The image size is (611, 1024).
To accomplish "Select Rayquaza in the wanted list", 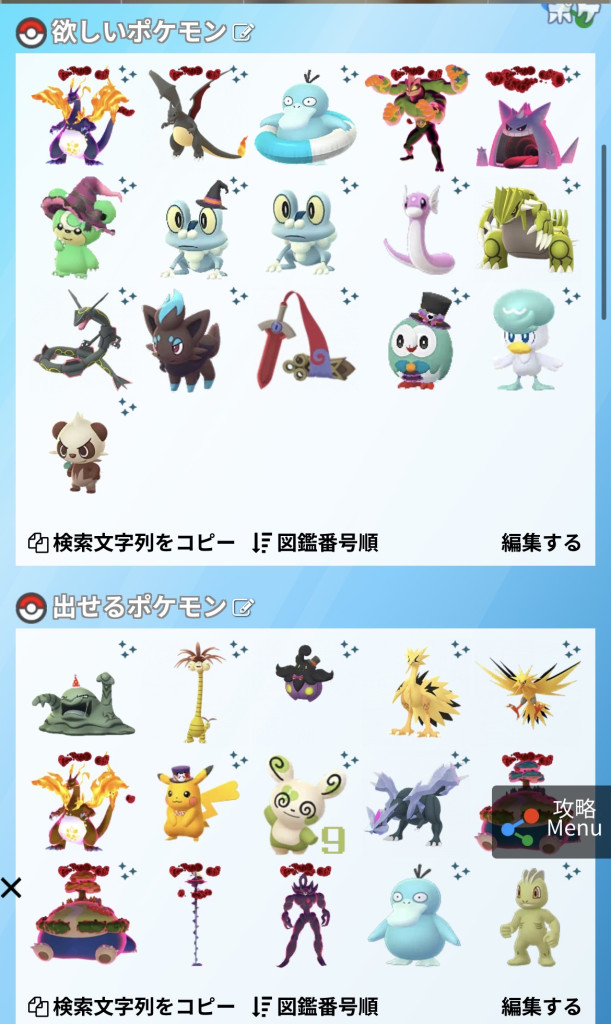I will tap(82, 342).
